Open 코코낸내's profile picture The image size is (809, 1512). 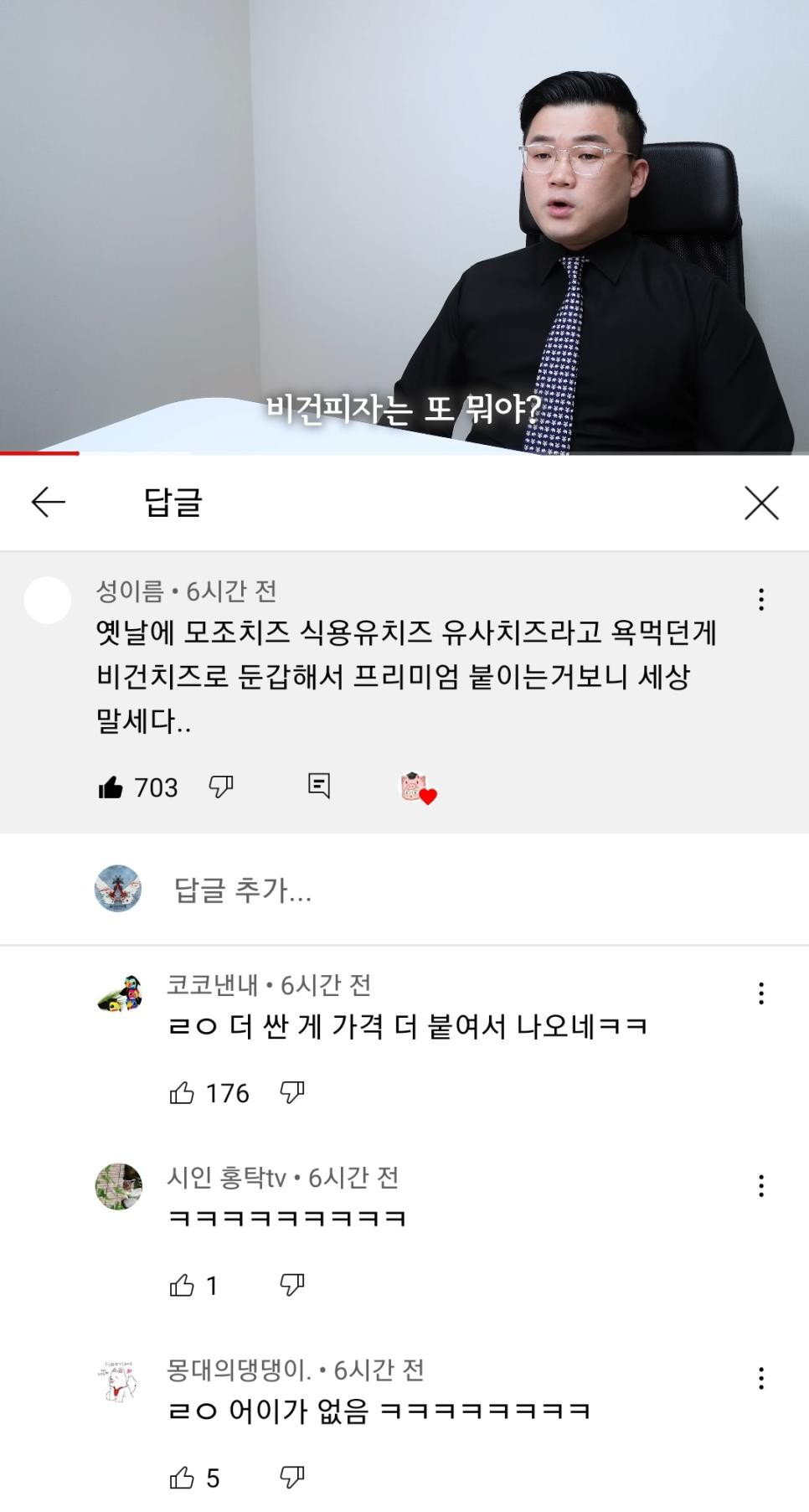tap(118, 994)
